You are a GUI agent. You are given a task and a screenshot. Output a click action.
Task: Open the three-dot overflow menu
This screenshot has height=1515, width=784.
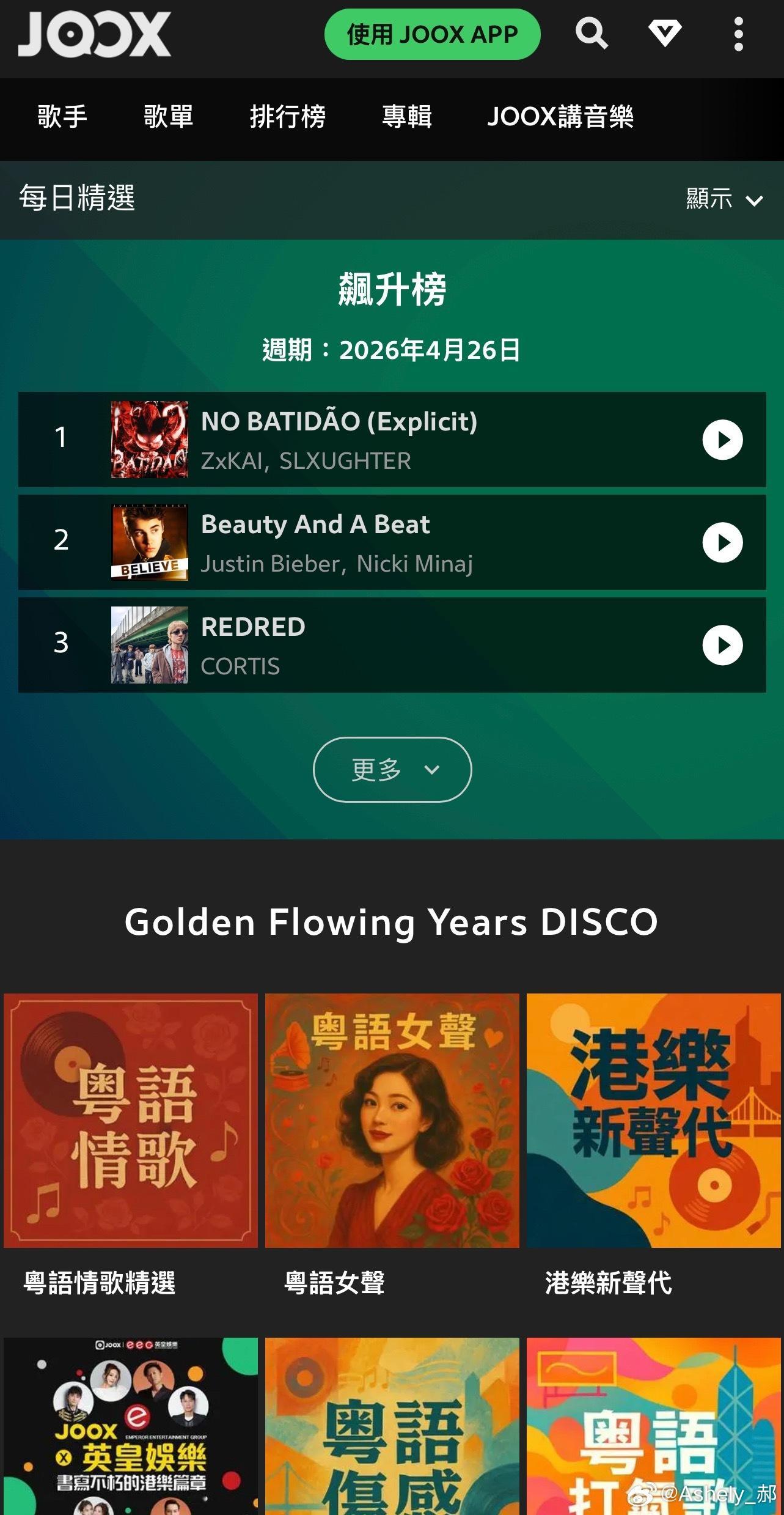click(x=738, y=35)
